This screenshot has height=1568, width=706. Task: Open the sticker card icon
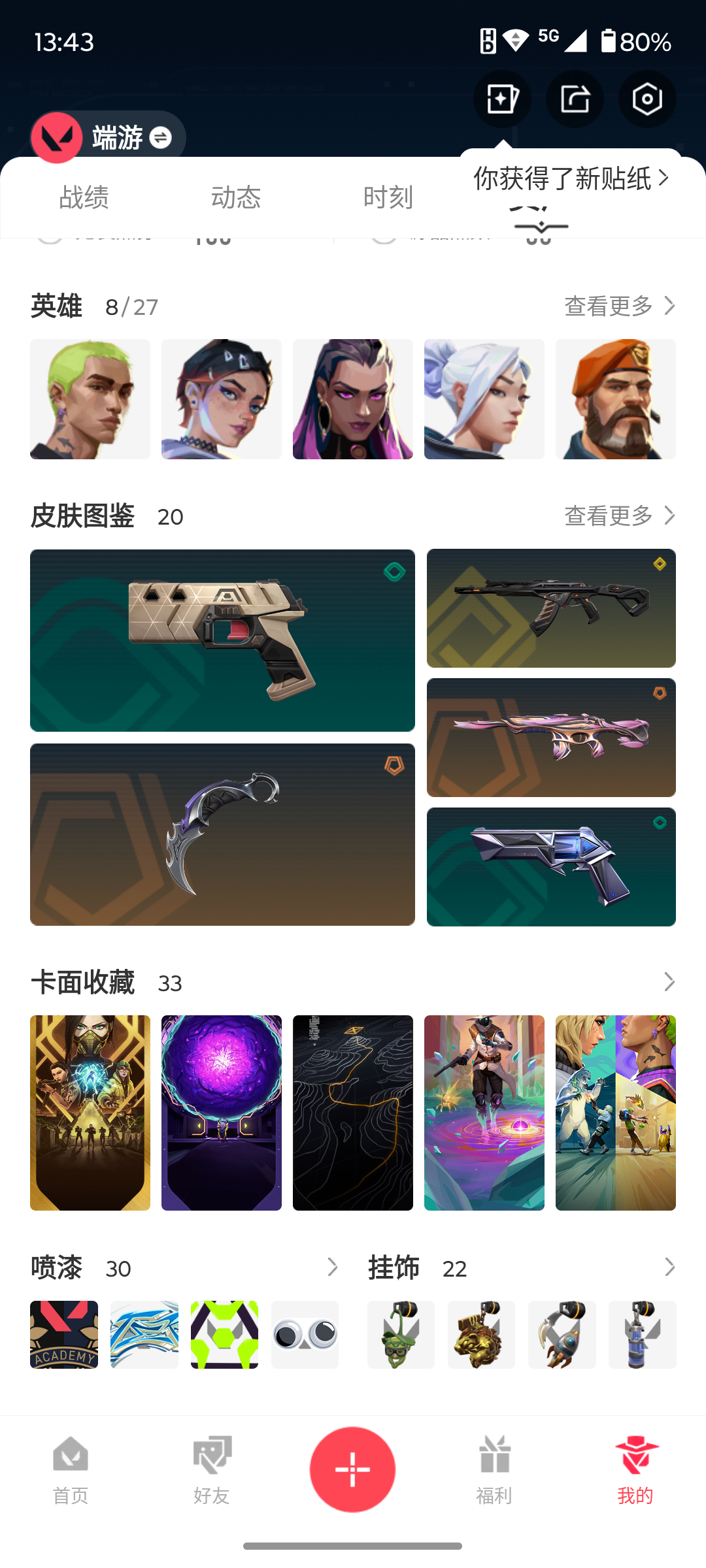pyautogui.click(x=502, y=99)
